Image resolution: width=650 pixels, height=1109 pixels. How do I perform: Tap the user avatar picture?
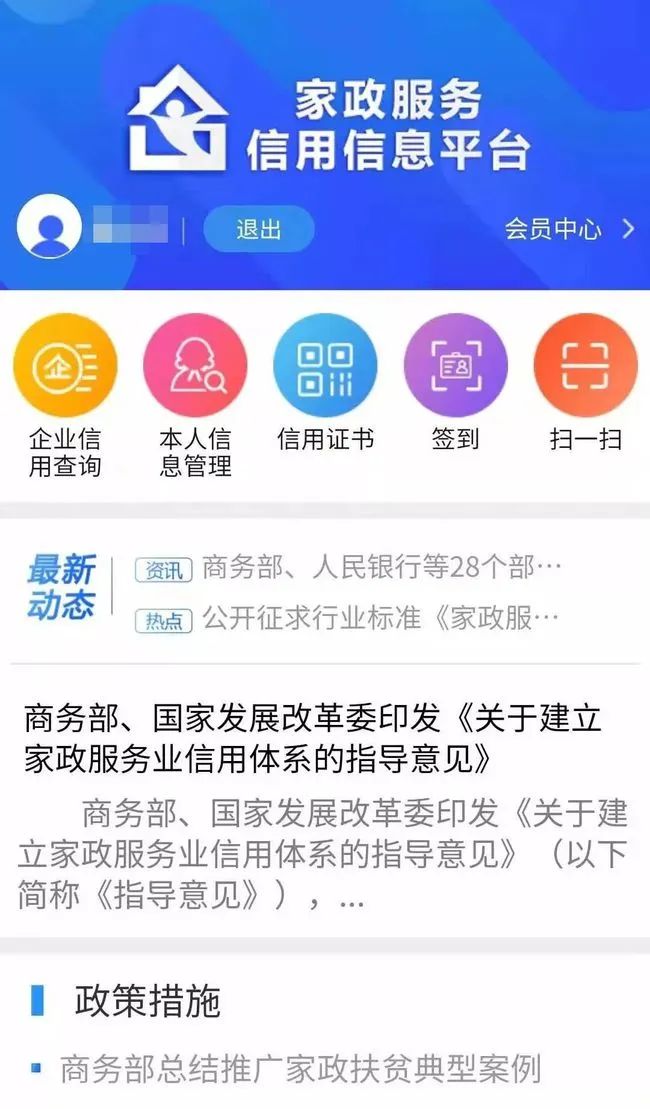[49, 229]
